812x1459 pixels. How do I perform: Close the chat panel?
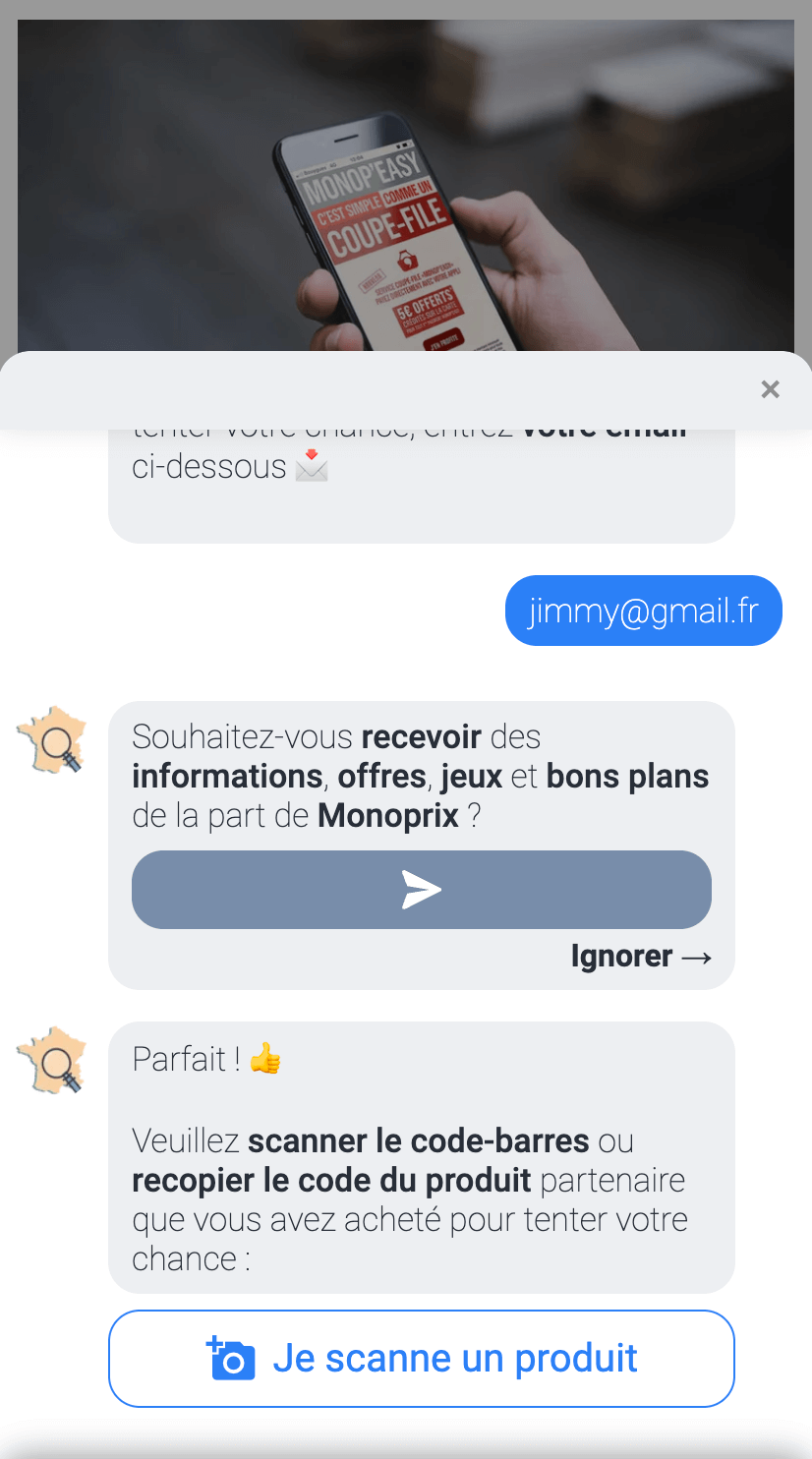click(x=770, y=389)
